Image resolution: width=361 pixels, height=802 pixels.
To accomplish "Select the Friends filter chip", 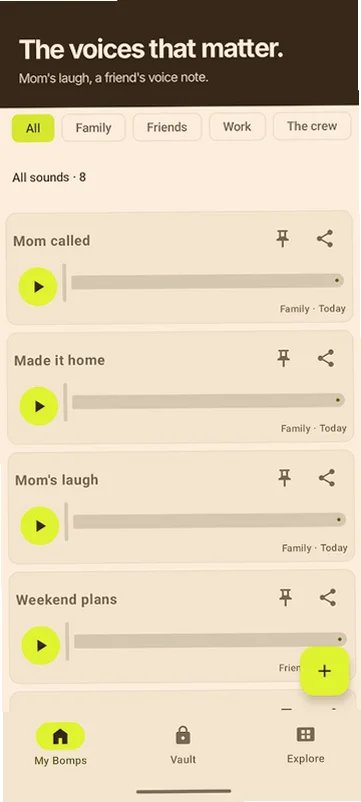I will point(167,127).
